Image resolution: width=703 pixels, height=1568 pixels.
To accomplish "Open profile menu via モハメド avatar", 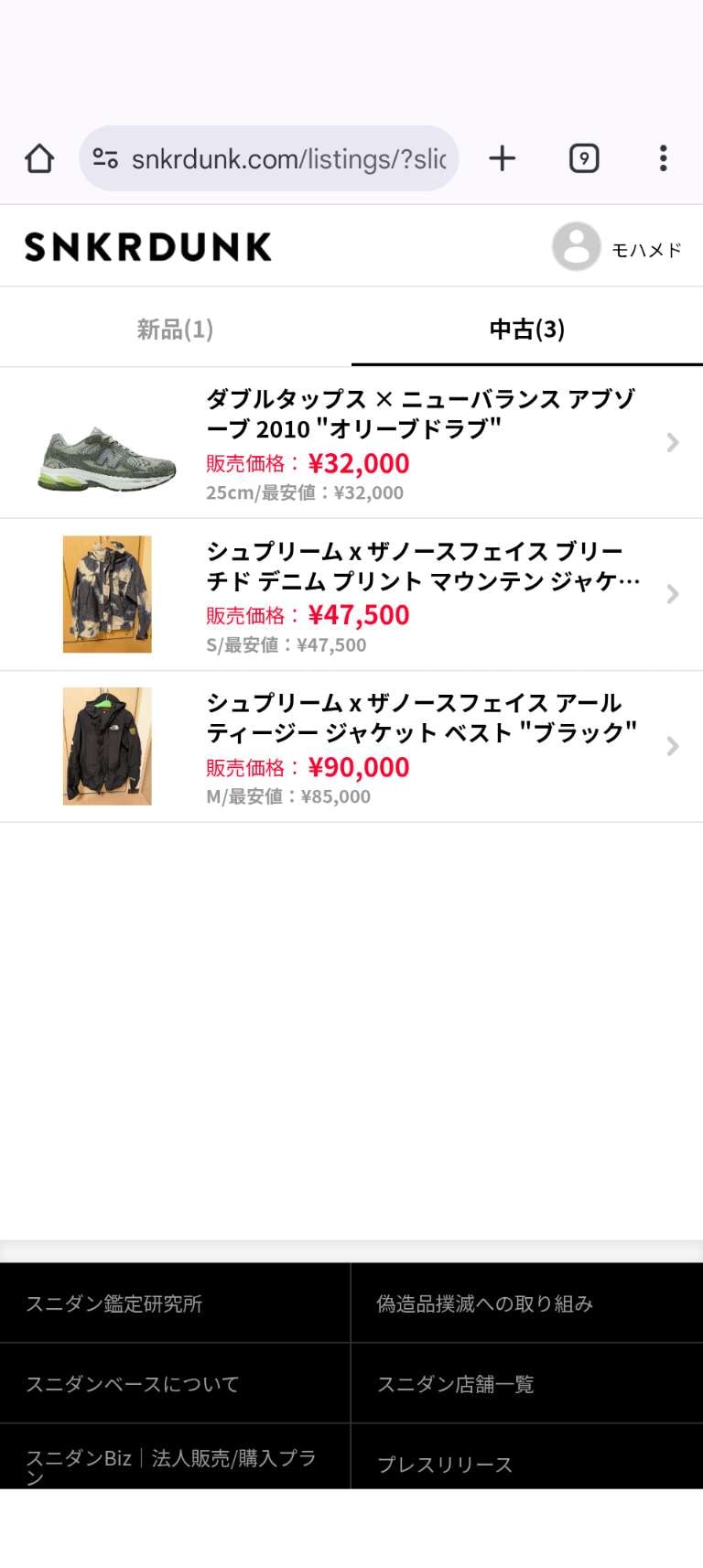I will (575, 245).
